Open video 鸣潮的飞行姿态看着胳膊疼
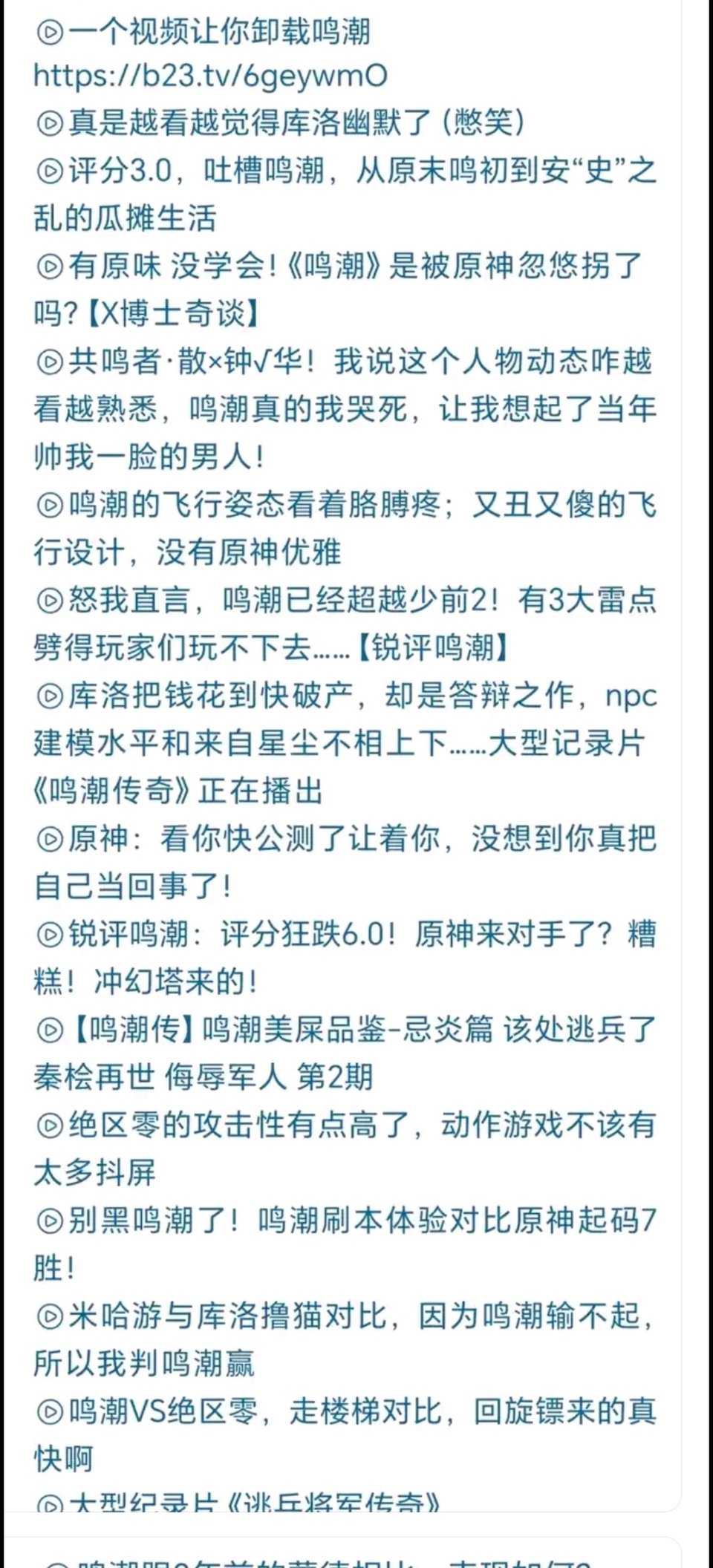The image size is (713, 1568). click(345, 528)
